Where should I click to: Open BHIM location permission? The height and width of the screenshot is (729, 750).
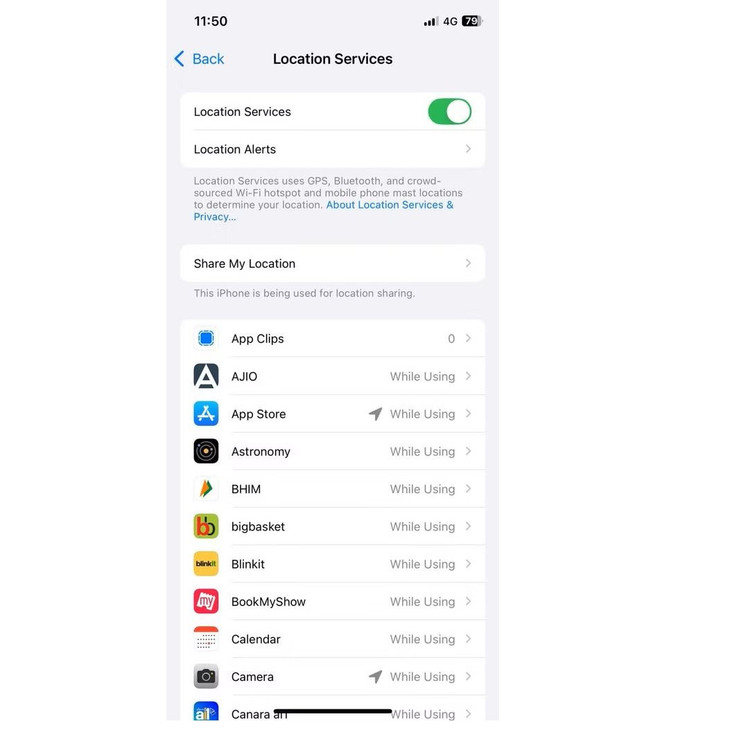(332, 489)
